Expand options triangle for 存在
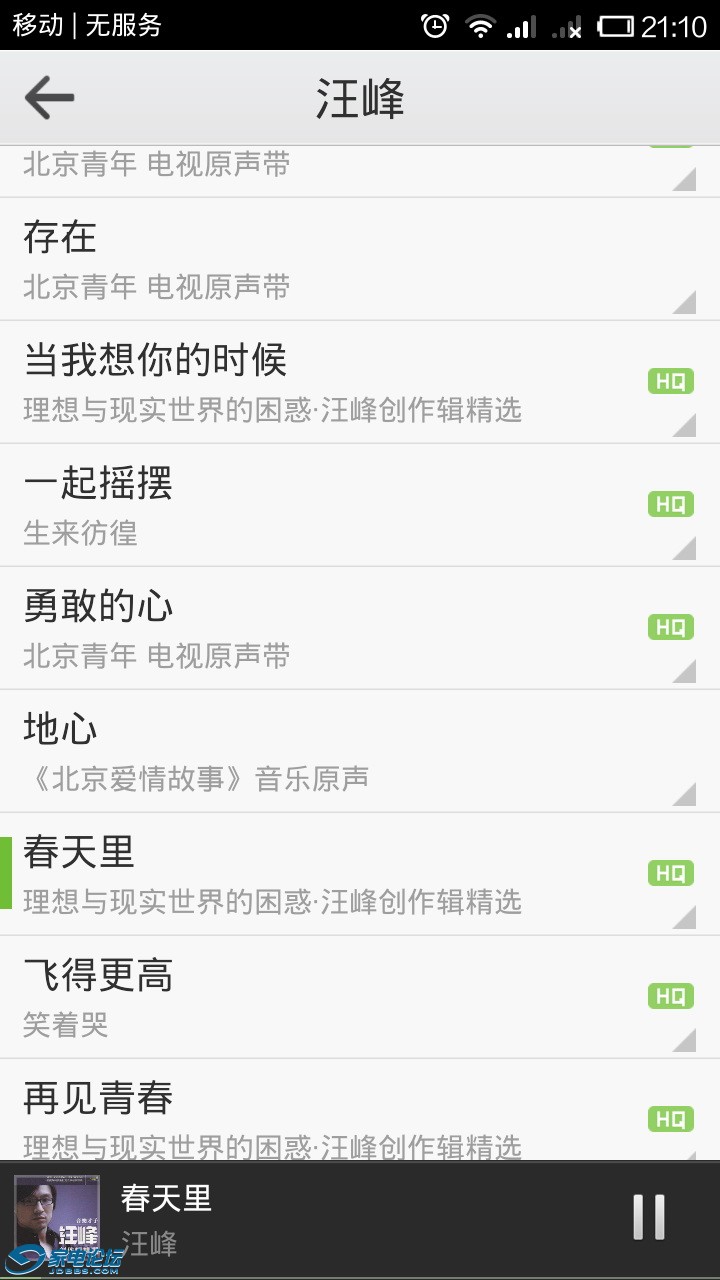 [x=685, y=301]
